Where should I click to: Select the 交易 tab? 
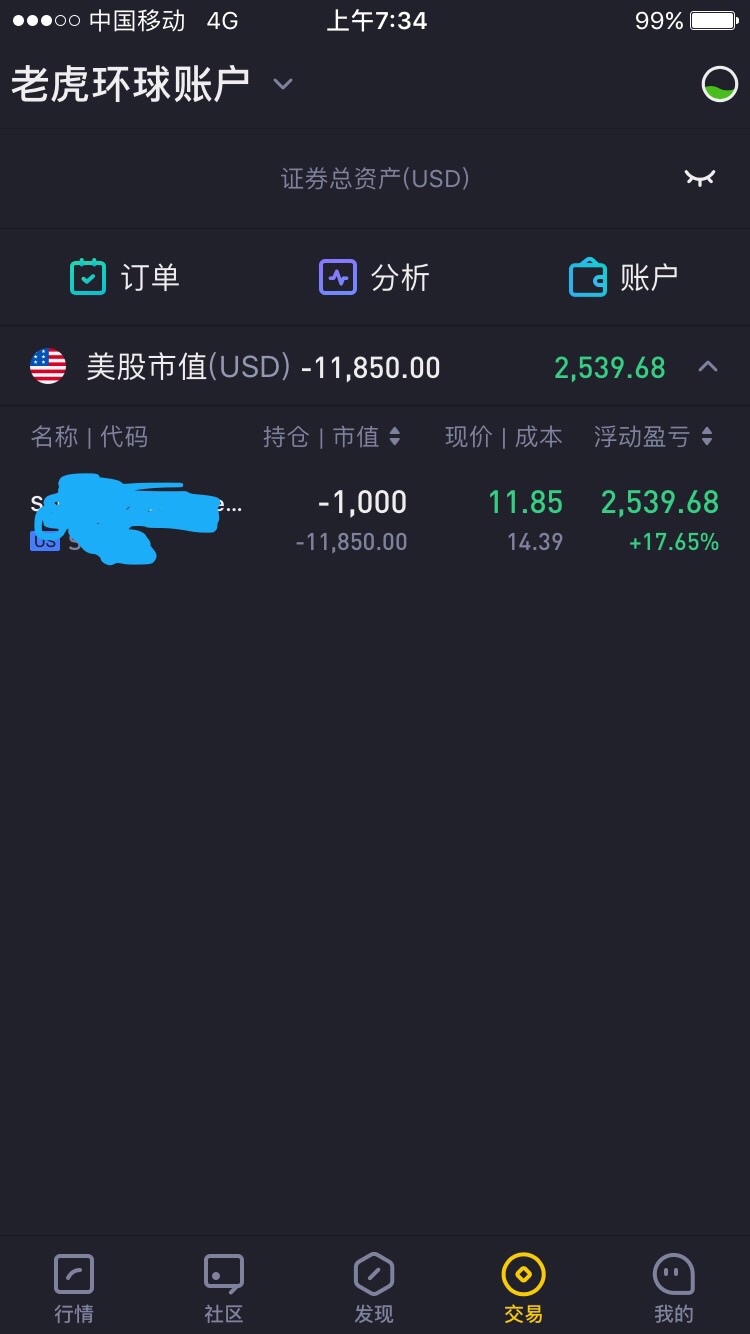pos(524,1288)
